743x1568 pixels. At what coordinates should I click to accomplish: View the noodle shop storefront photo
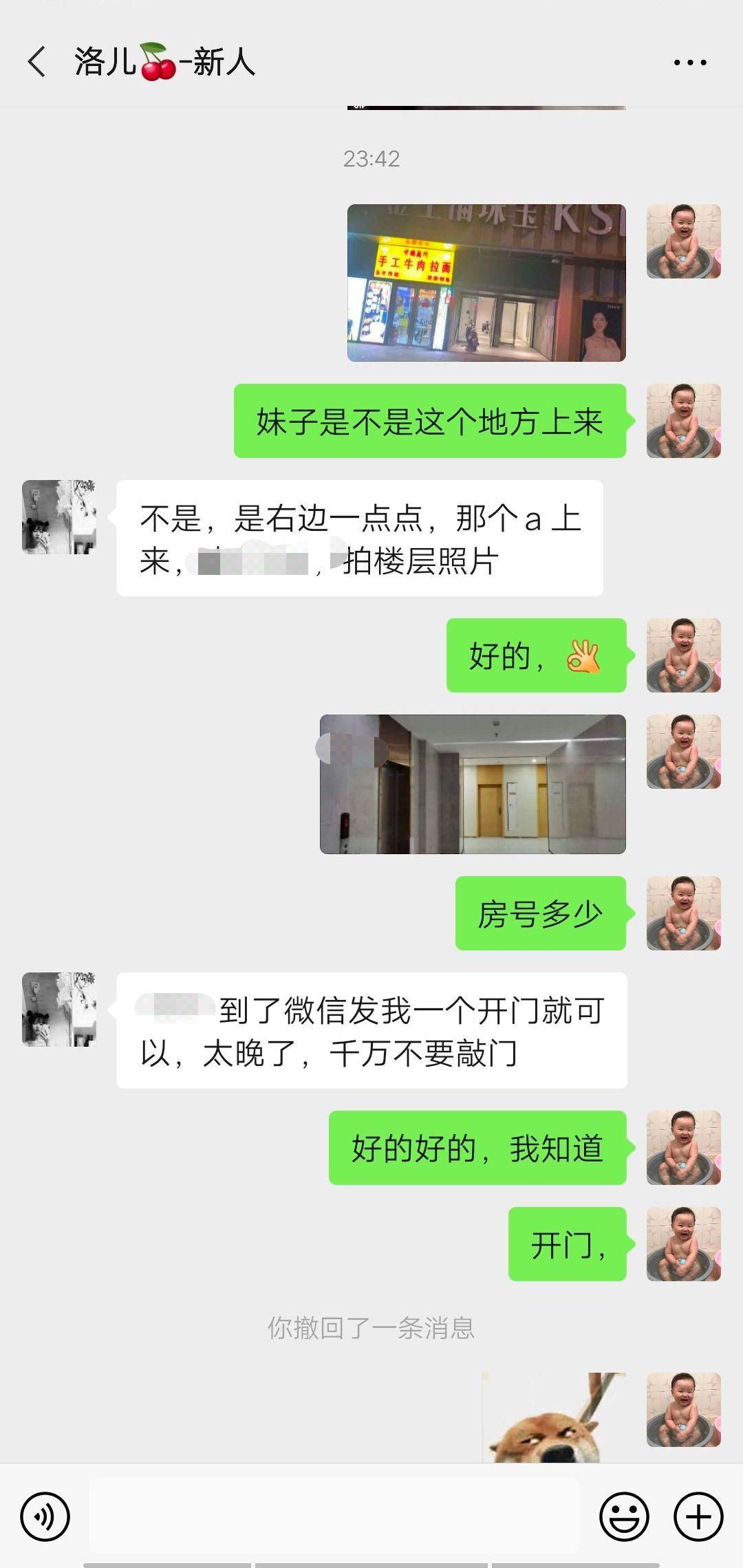[486, 283]
